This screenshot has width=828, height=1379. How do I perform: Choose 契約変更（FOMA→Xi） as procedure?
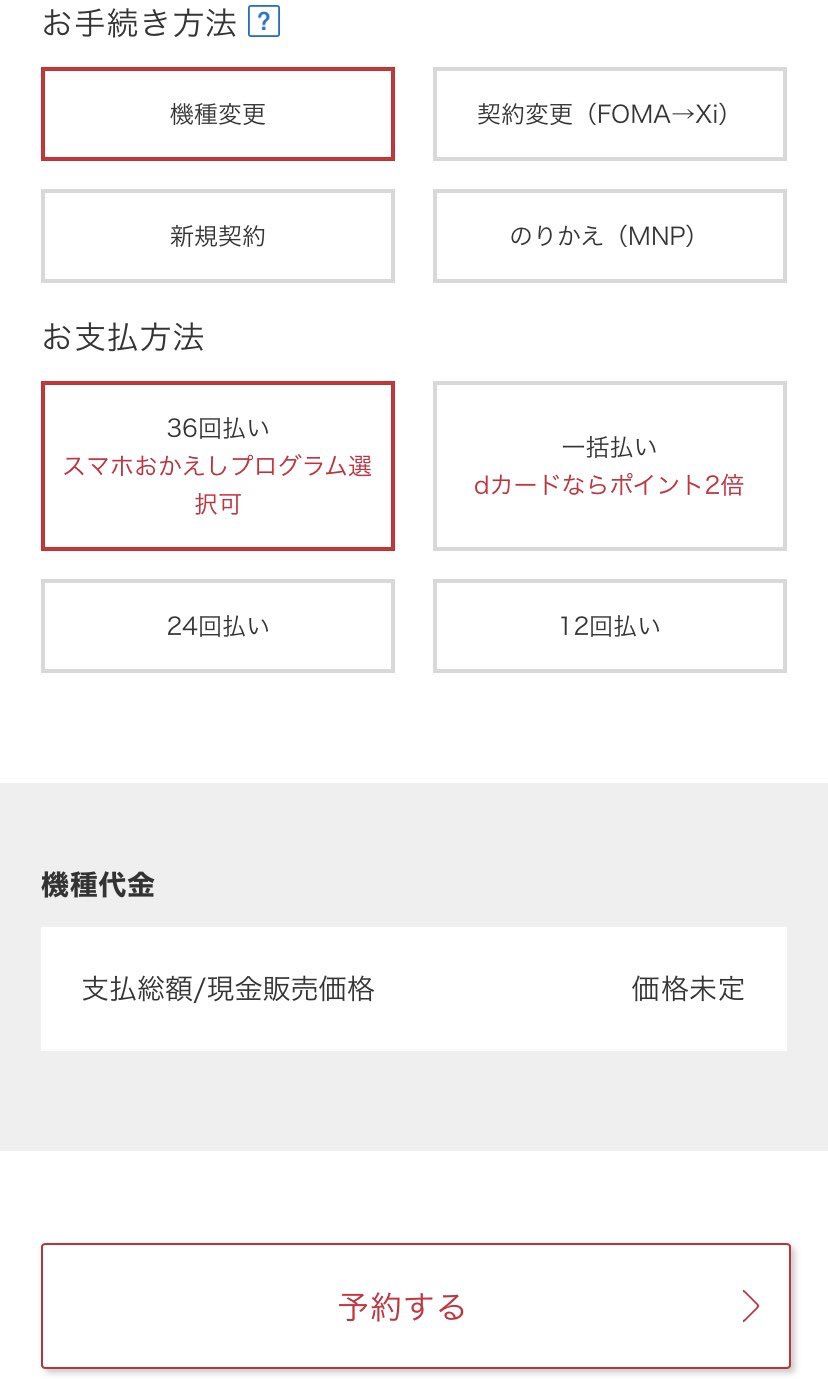pos(609,114)
